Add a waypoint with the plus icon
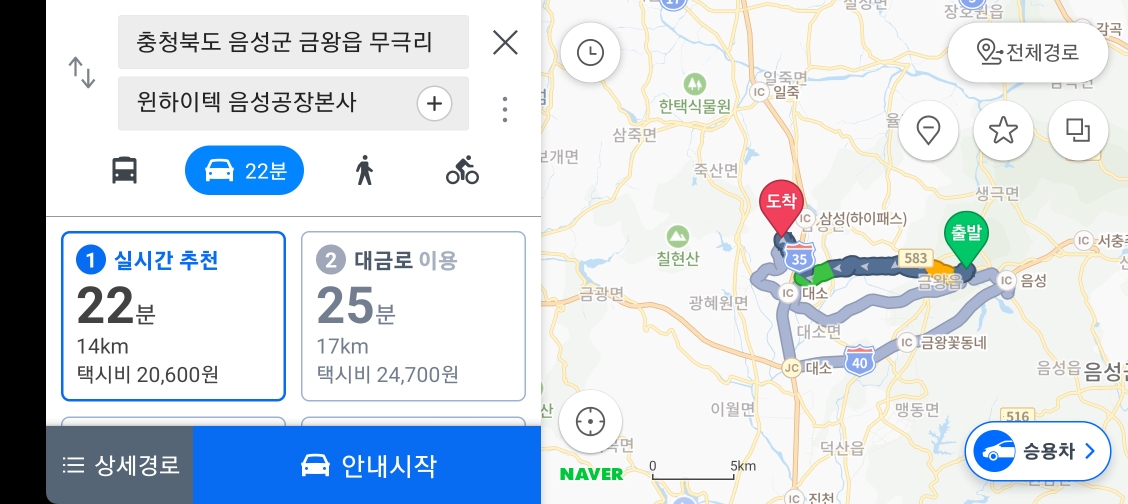This screenshot has width=1128, height=504. click(434, 103)
